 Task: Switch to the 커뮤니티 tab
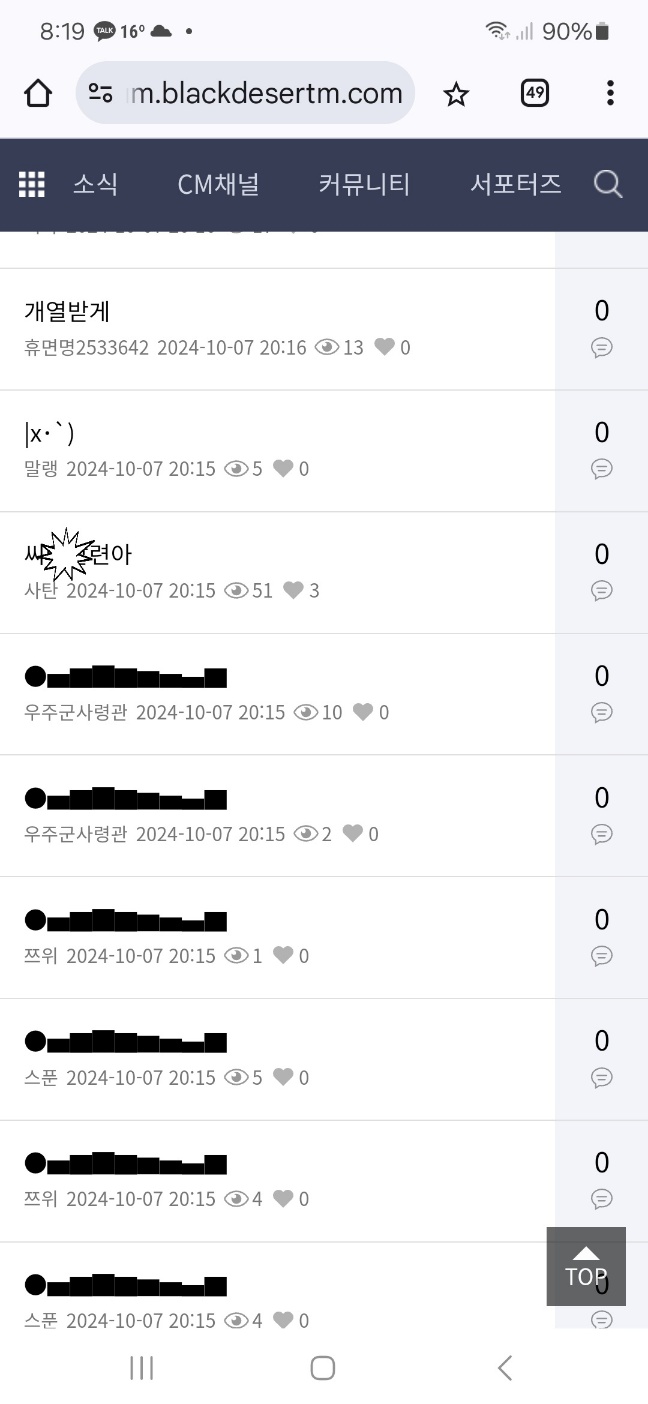tap(364, 184)
